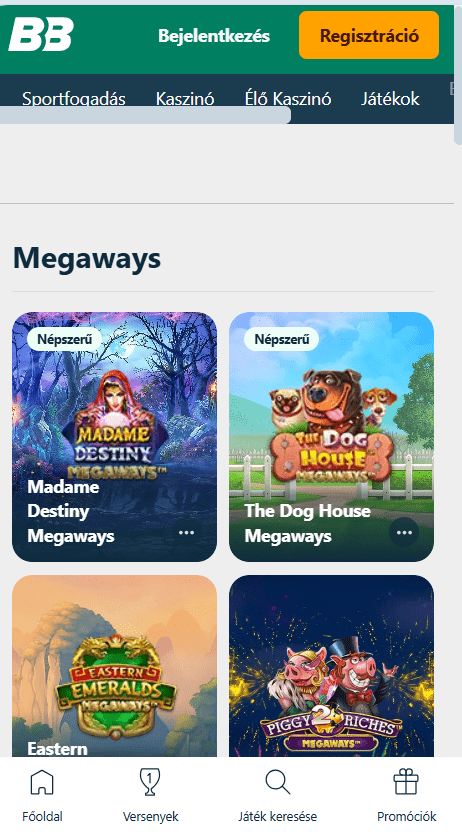Open more options on The Dog House Megaways
462x832 pixels.
pos(404,533)
